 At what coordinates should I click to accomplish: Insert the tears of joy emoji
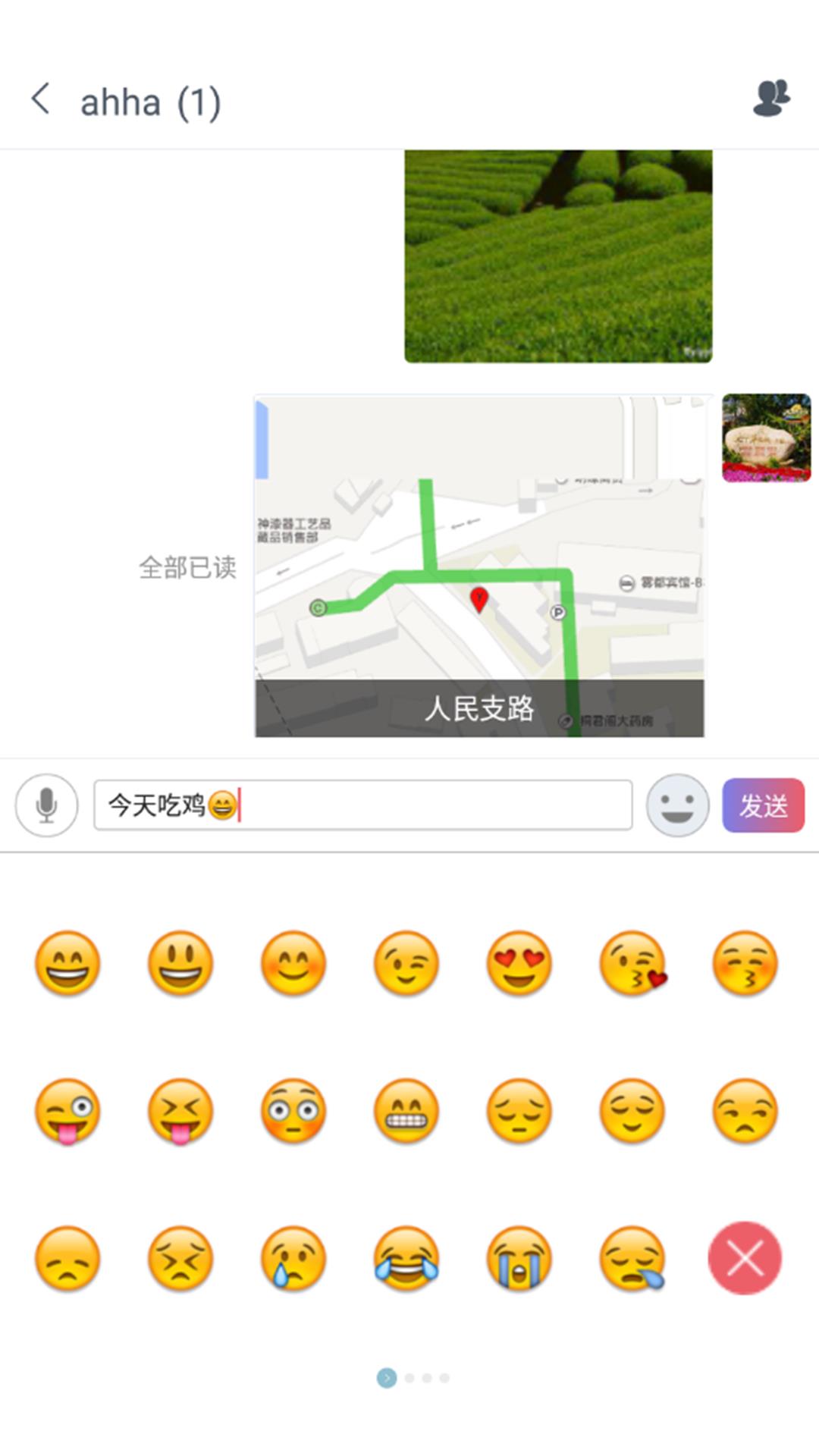[406, 1259]
